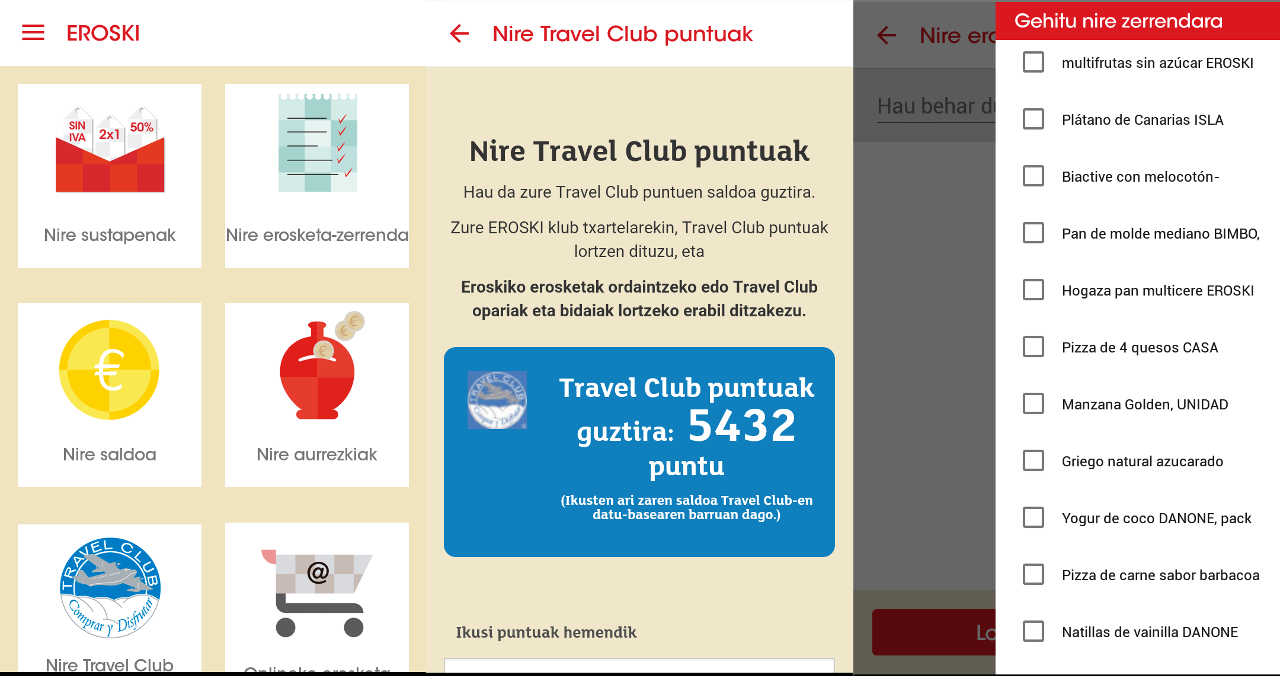Check Pizza de carne sabor barbacoa
This screenshot has height=676, width=1280.
tap(1033, 575)
